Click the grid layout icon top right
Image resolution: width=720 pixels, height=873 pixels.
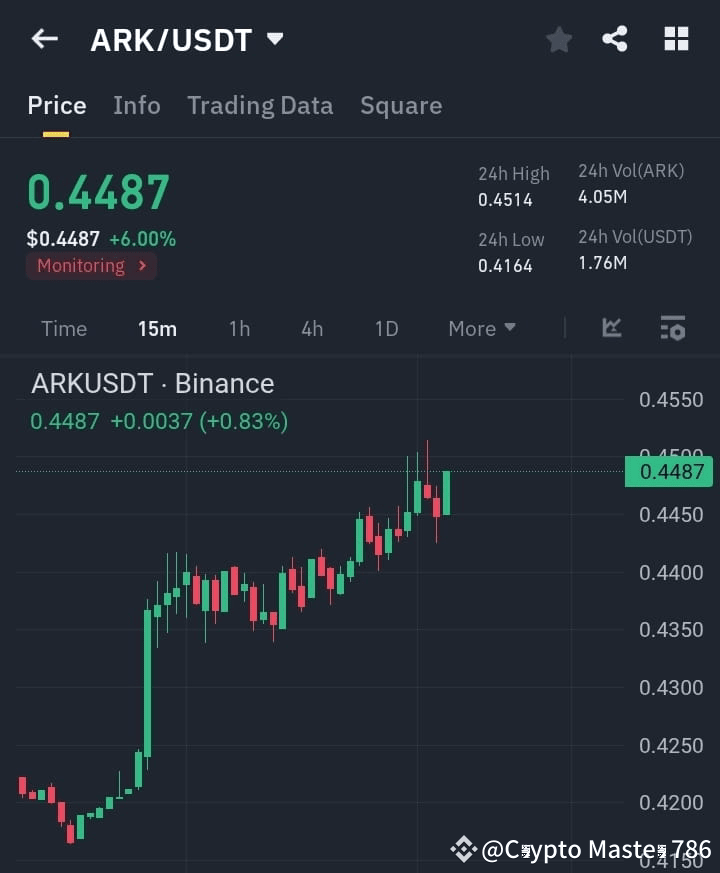coord(676,39)
